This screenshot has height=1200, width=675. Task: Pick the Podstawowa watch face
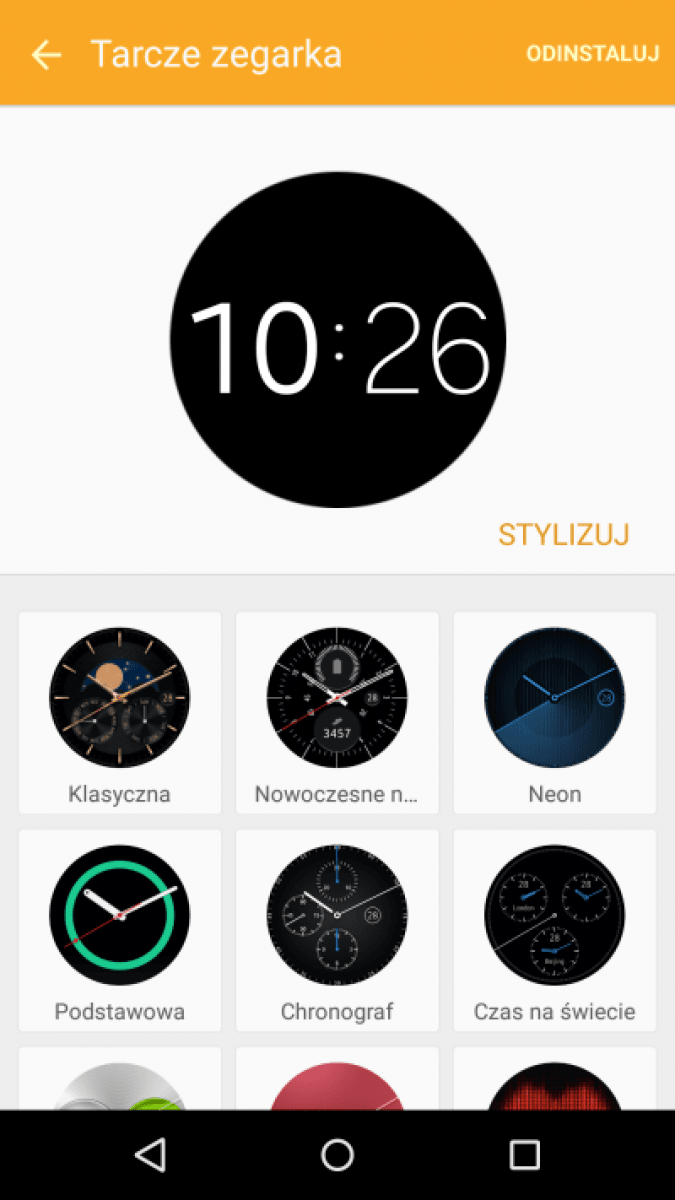(x=120, y=929)
